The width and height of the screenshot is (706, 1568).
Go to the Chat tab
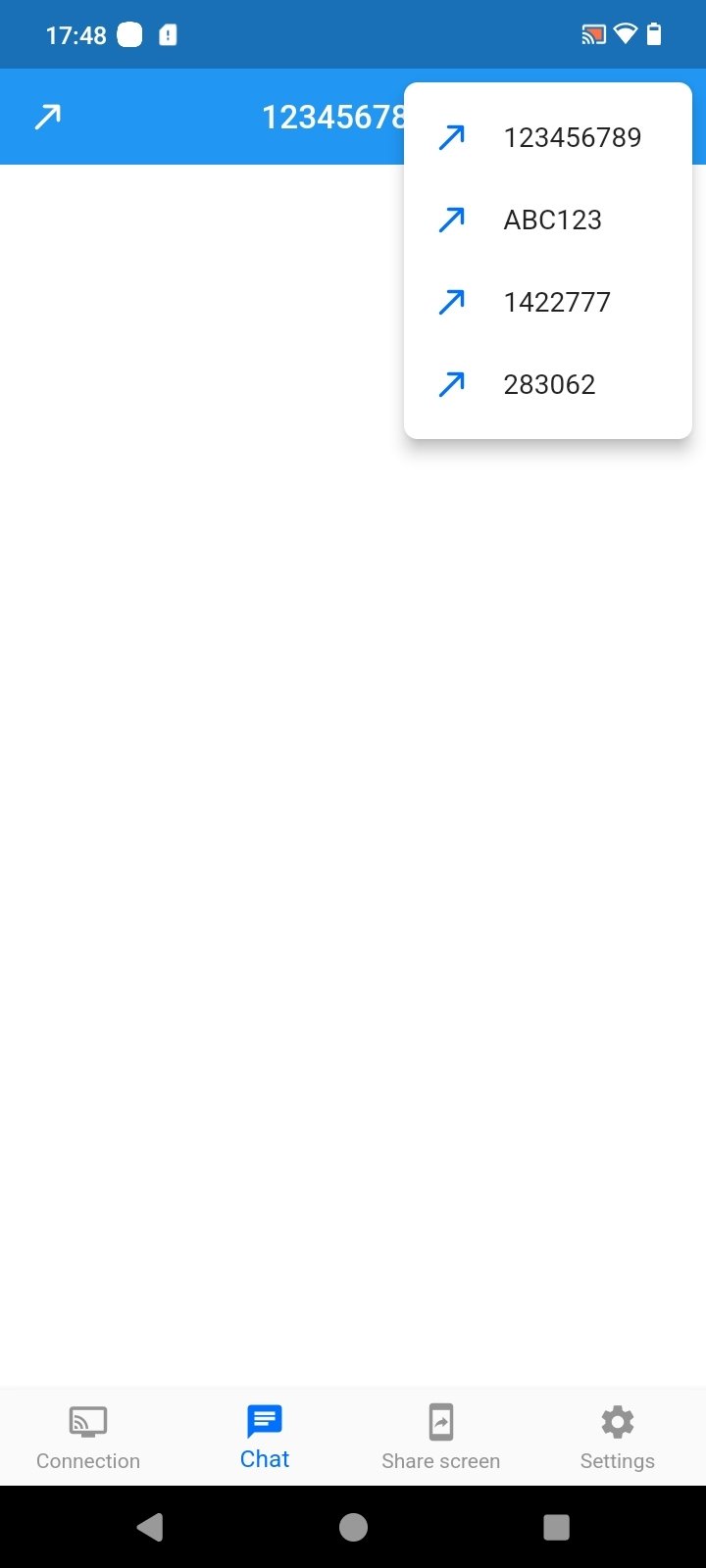coord(265,1437)
